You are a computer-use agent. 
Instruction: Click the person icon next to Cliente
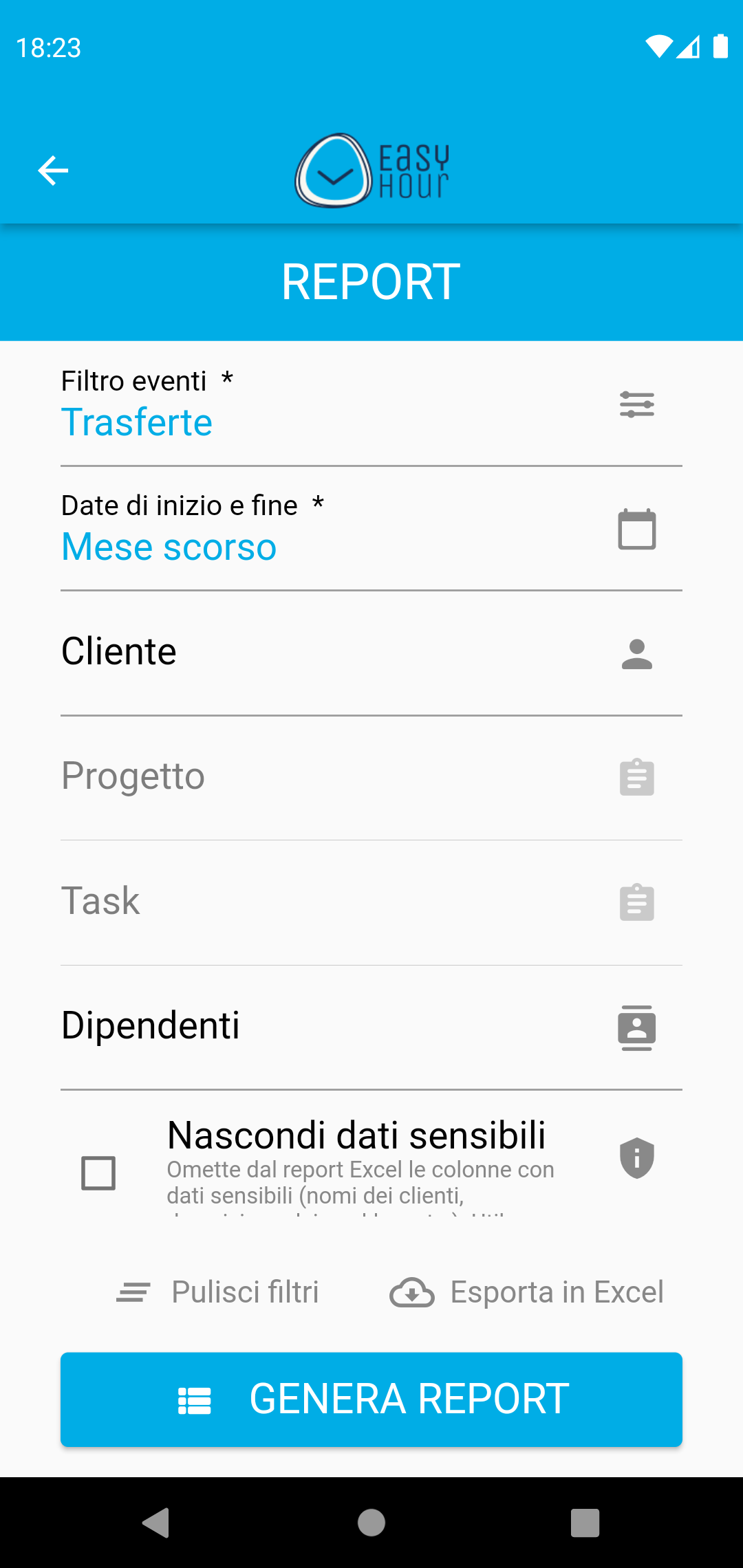pos(636,655)
